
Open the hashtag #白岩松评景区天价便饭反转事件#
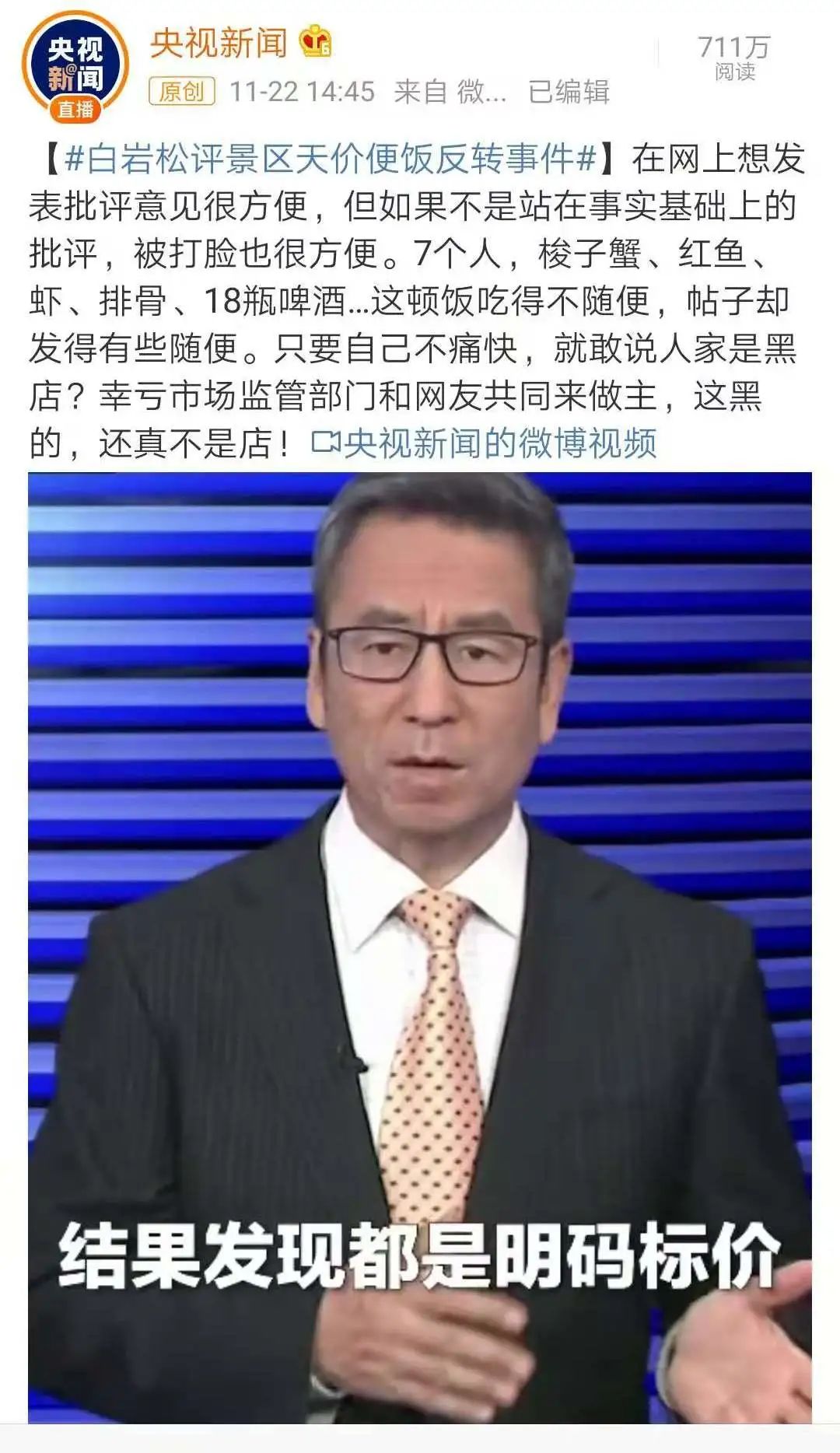[331, 159]
